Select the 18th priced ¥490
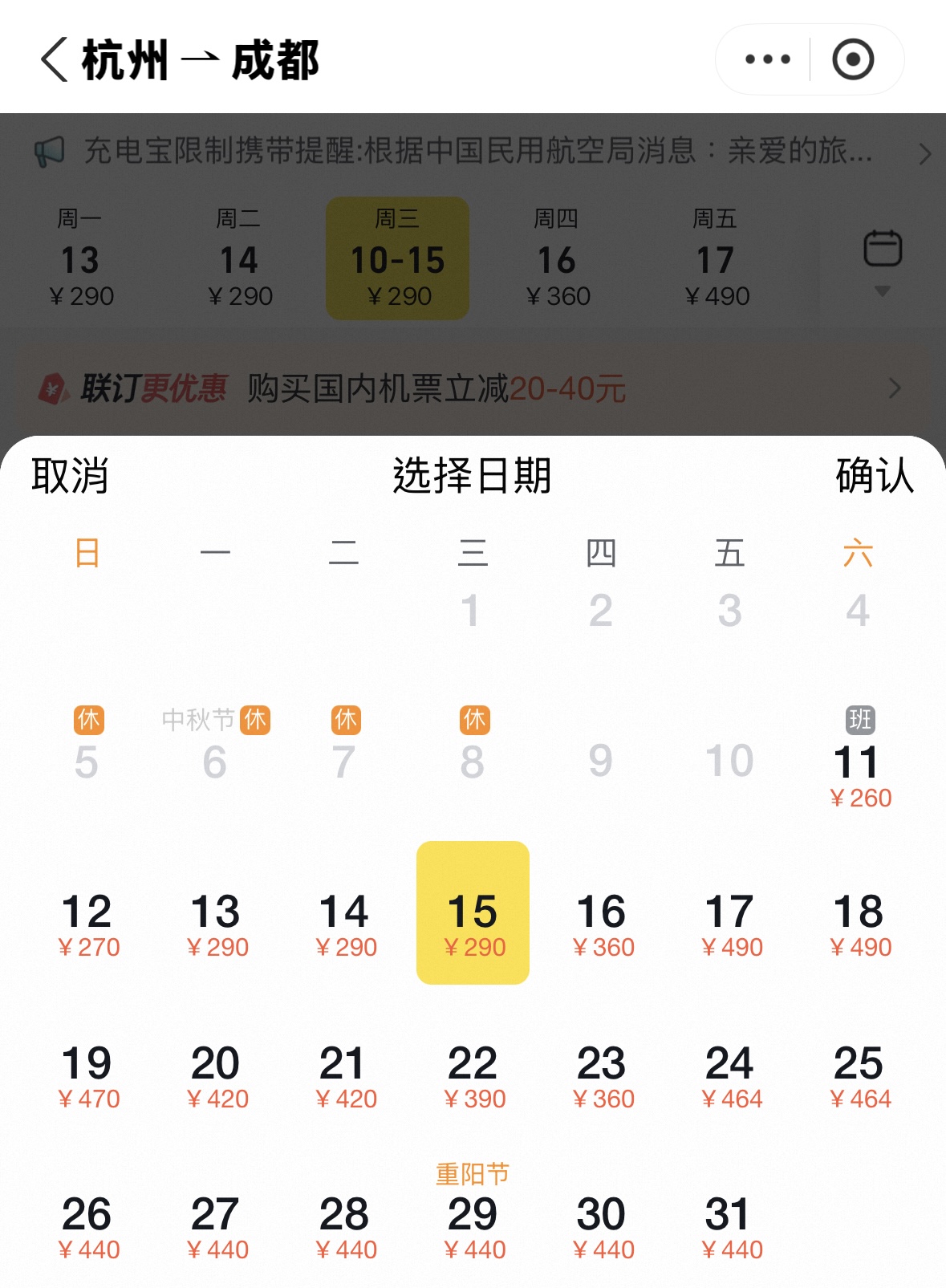The height and width of the screenshot is (1288, 946). tap(859, 923)
